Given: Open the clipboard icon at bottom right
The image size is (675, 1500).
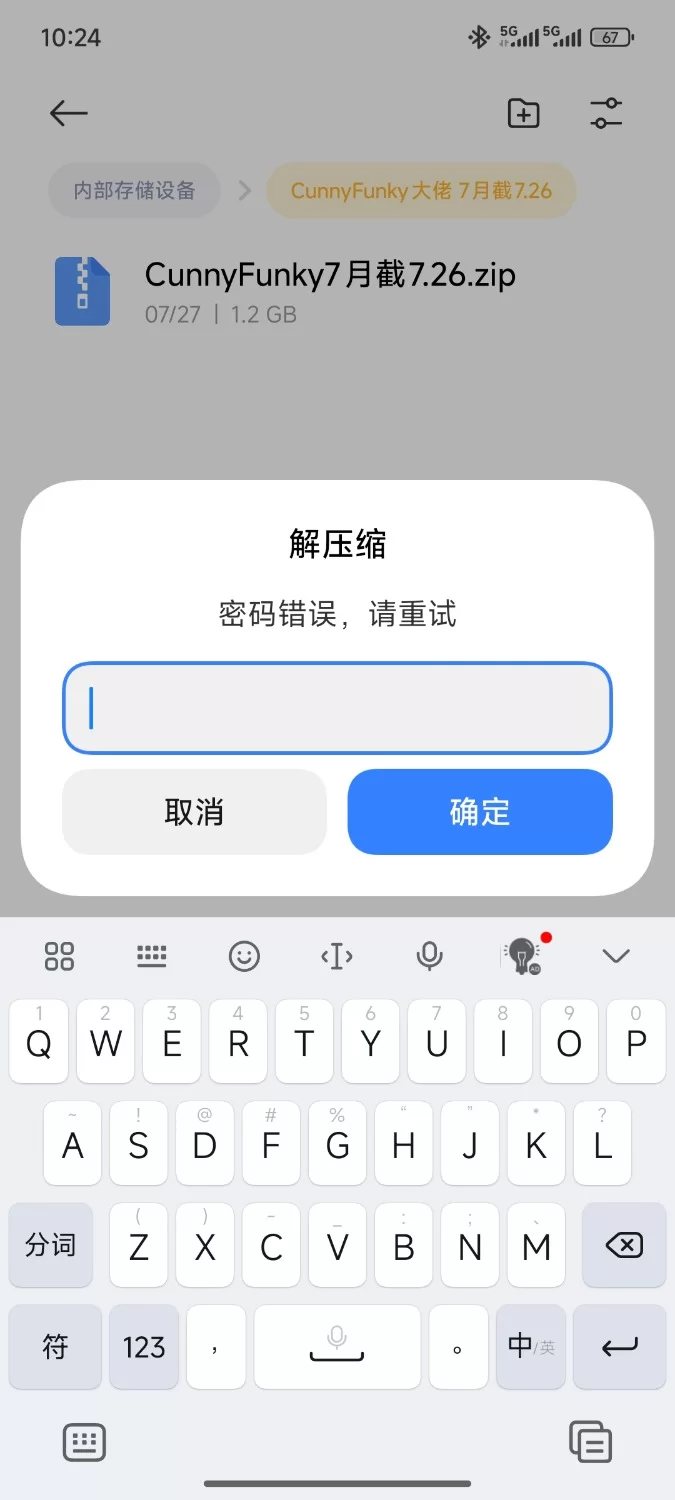Looking at the screenshot, I should tap(590, 1442).
